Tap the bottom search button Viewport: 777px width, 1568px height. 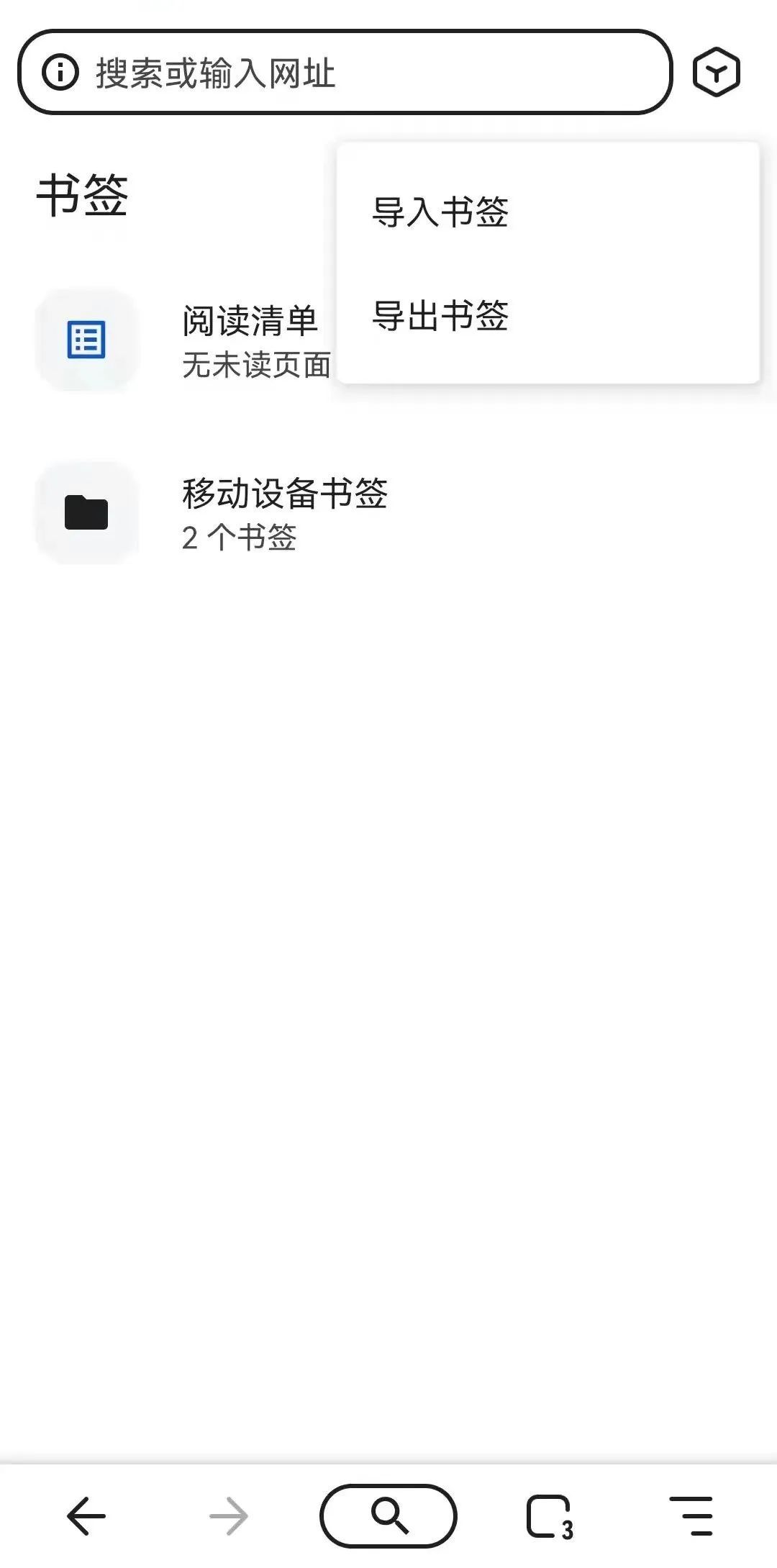[x=388, y=1515]
